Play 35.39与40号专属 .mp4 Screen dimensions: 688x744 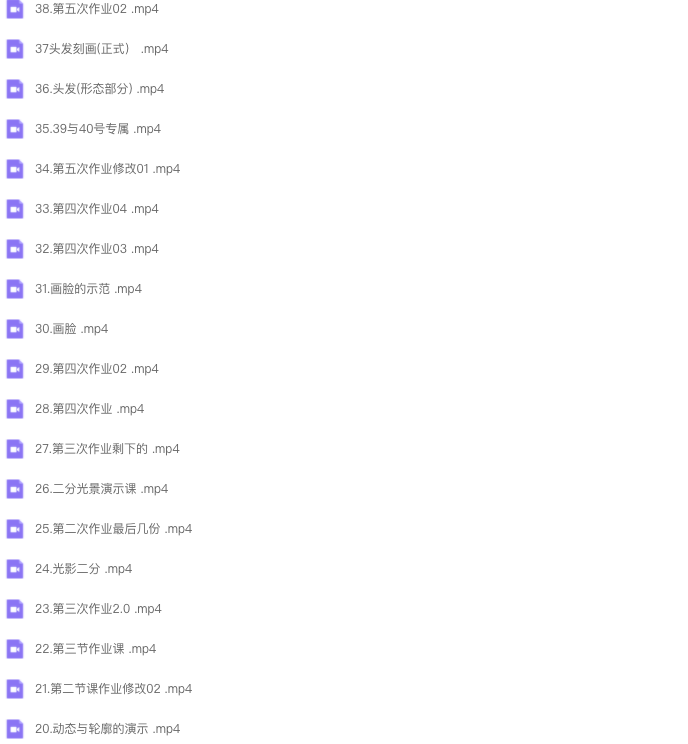coord(97,129)
